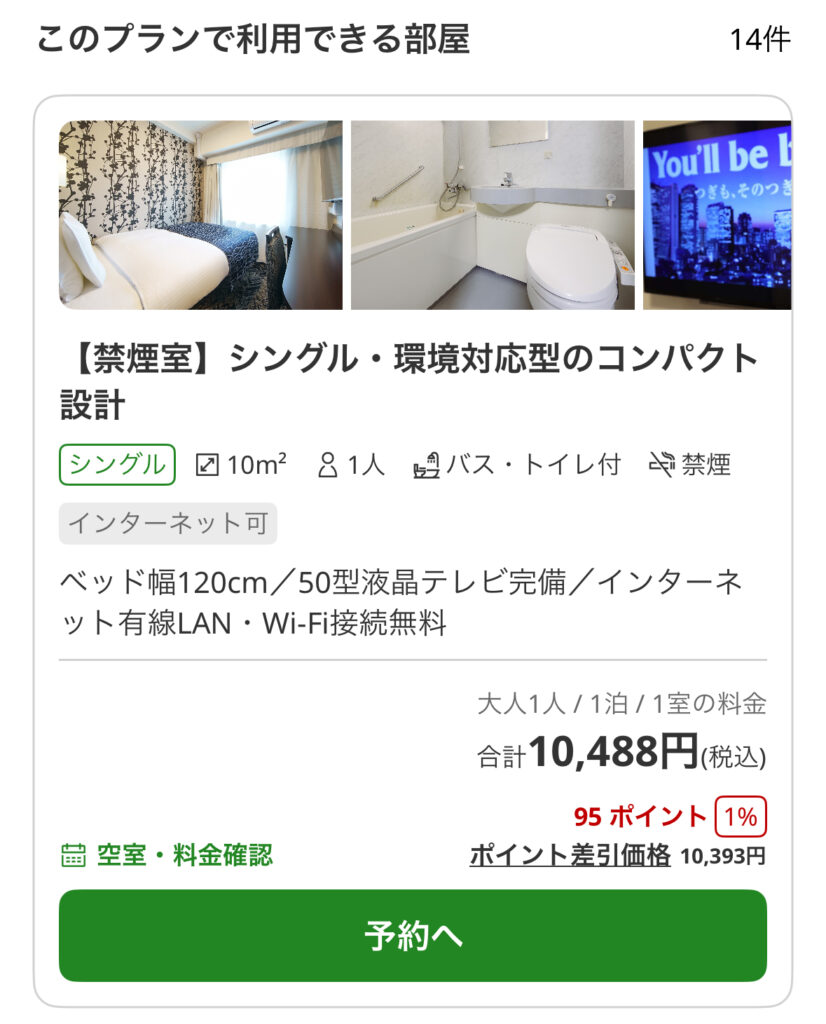View the bedroom photo
Screen dimensions: 826x1024
(x=200, y=215)
